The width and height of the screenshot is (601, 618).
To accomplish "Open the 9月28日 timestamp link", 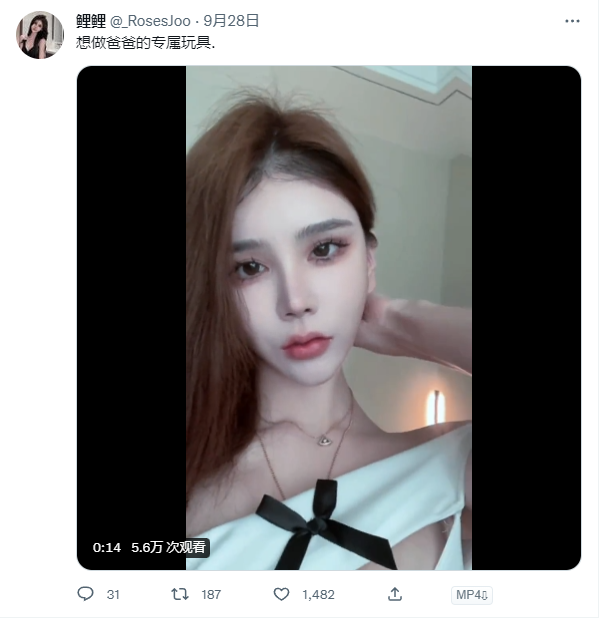I will coord(231,20).
